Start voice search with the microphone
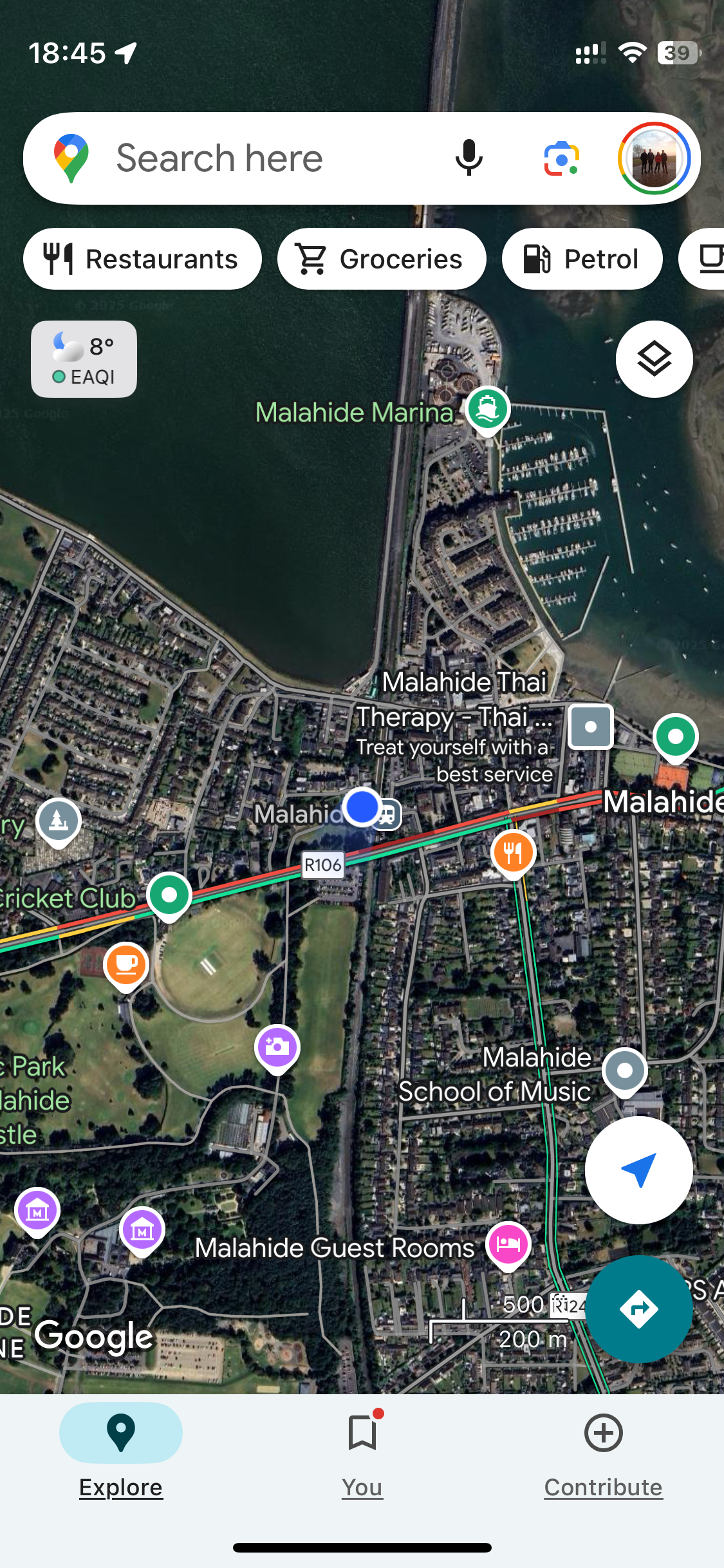 469,158
